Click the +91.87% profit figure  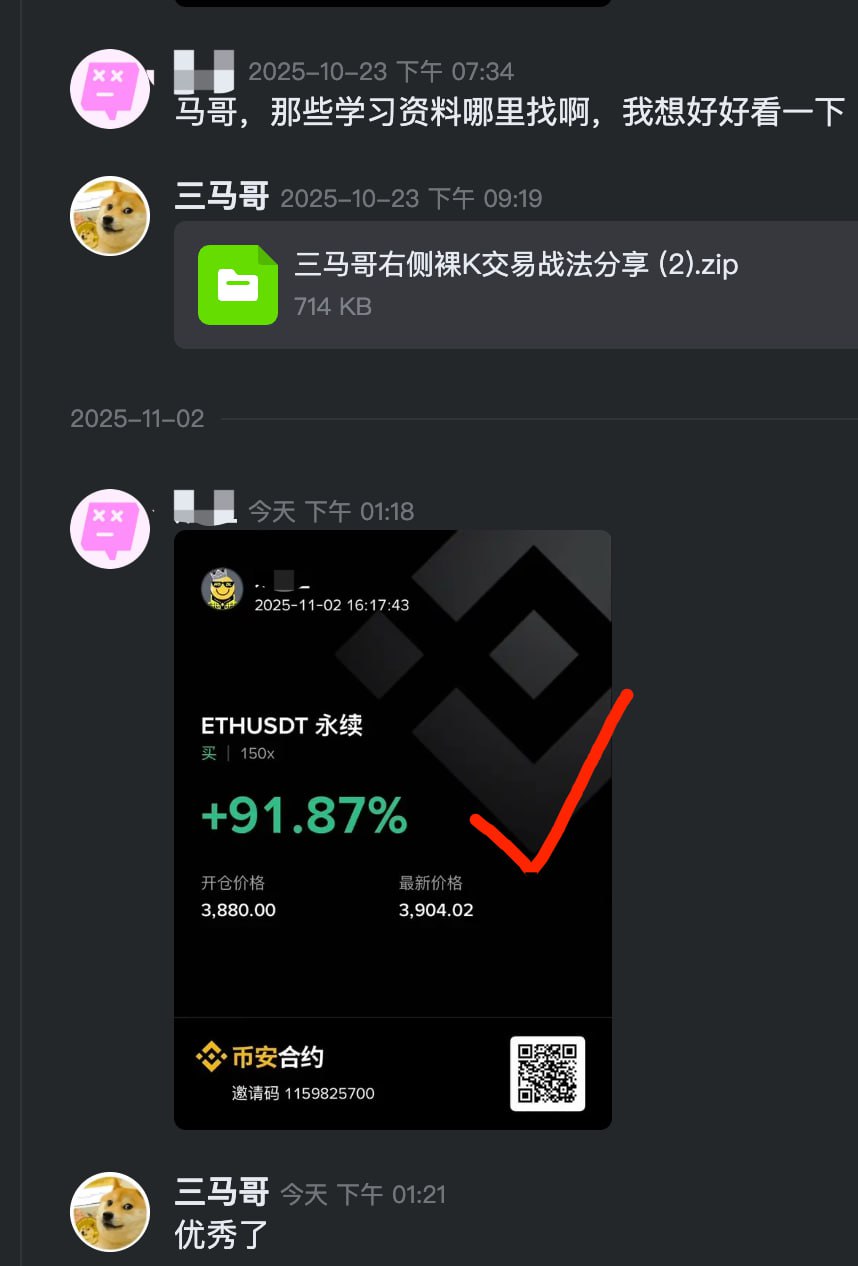300,816
